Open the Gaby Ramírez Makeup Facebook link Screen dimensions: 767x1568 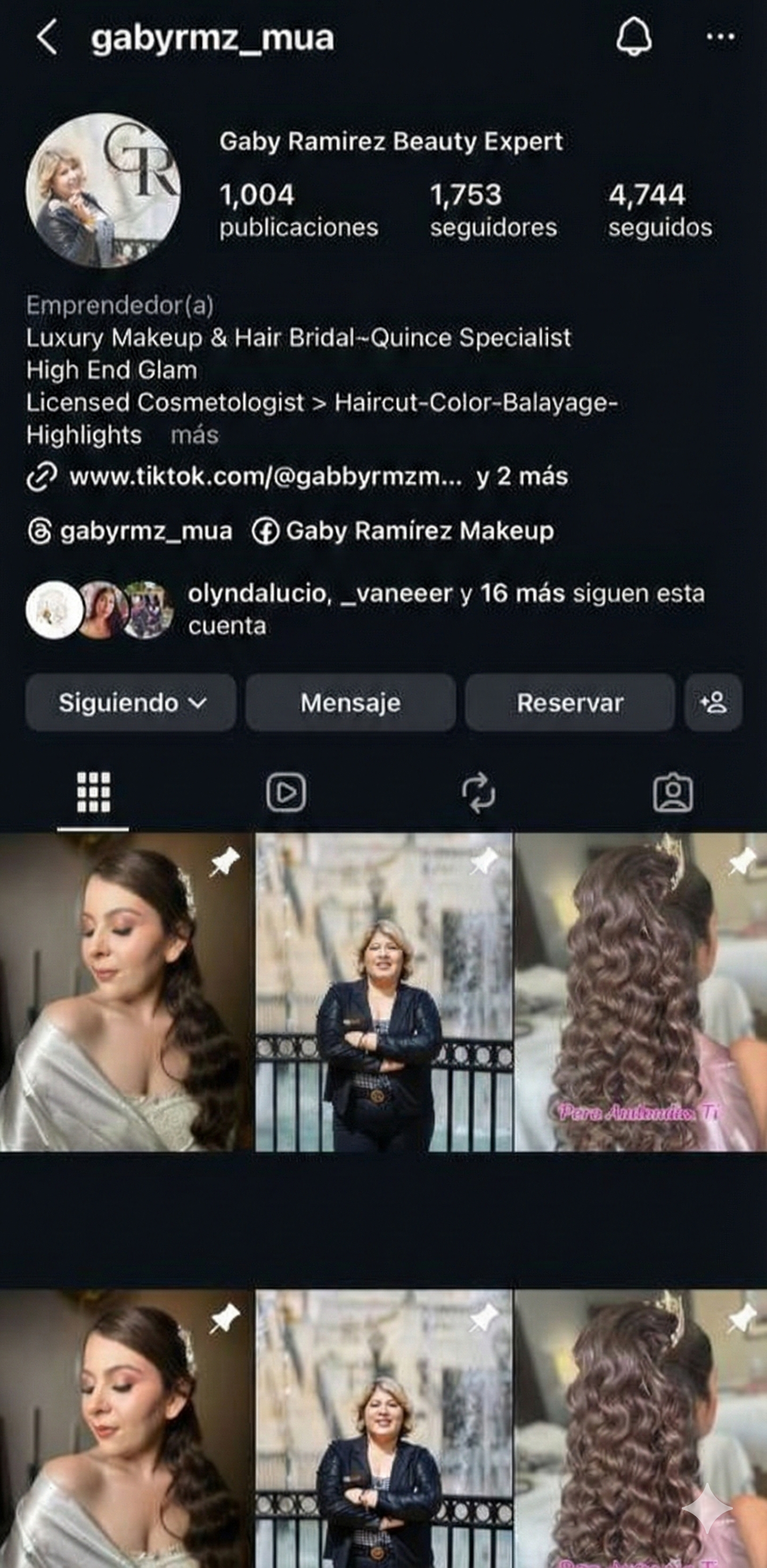pos(403,531)
